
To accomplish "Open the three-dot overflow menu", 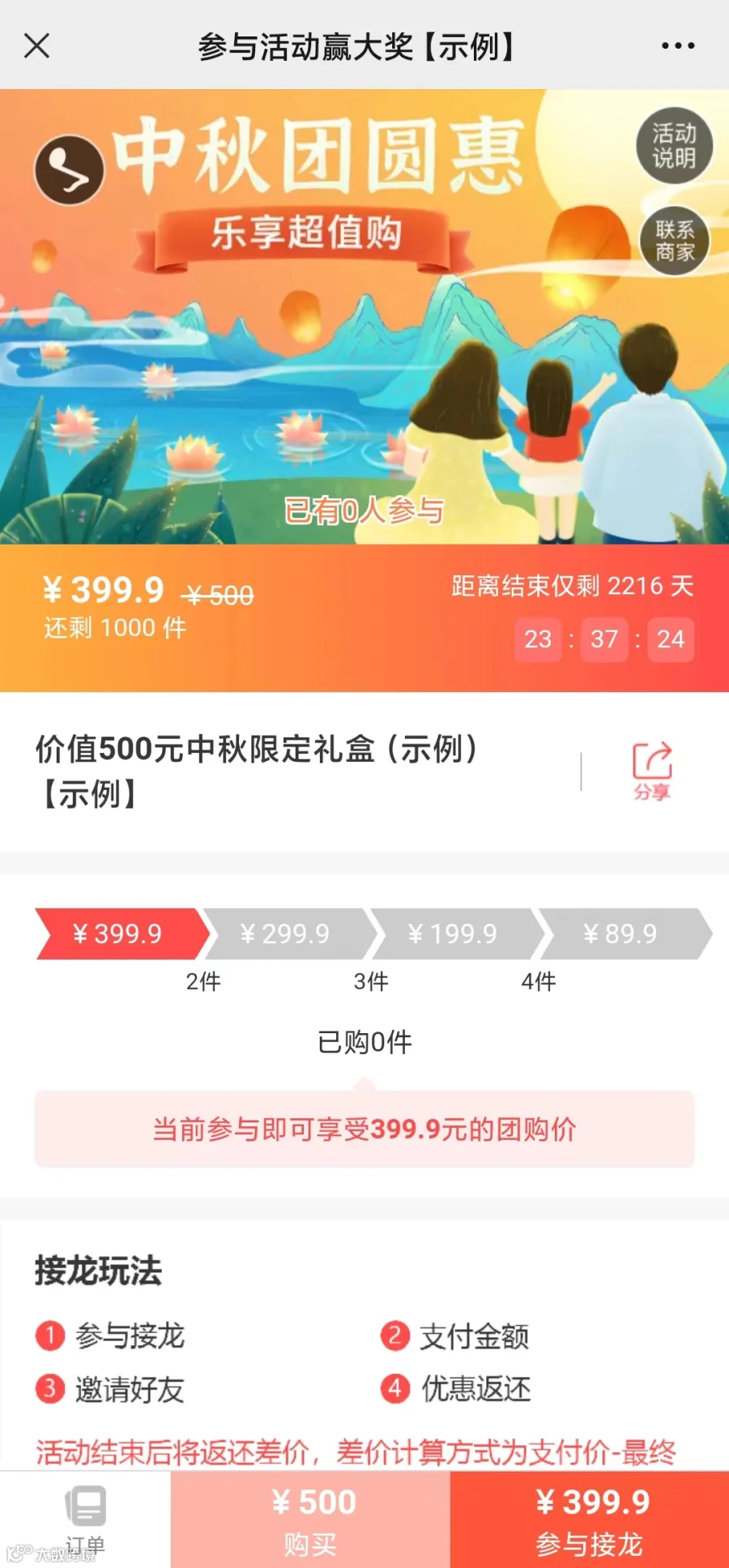I will coord(678,46).
